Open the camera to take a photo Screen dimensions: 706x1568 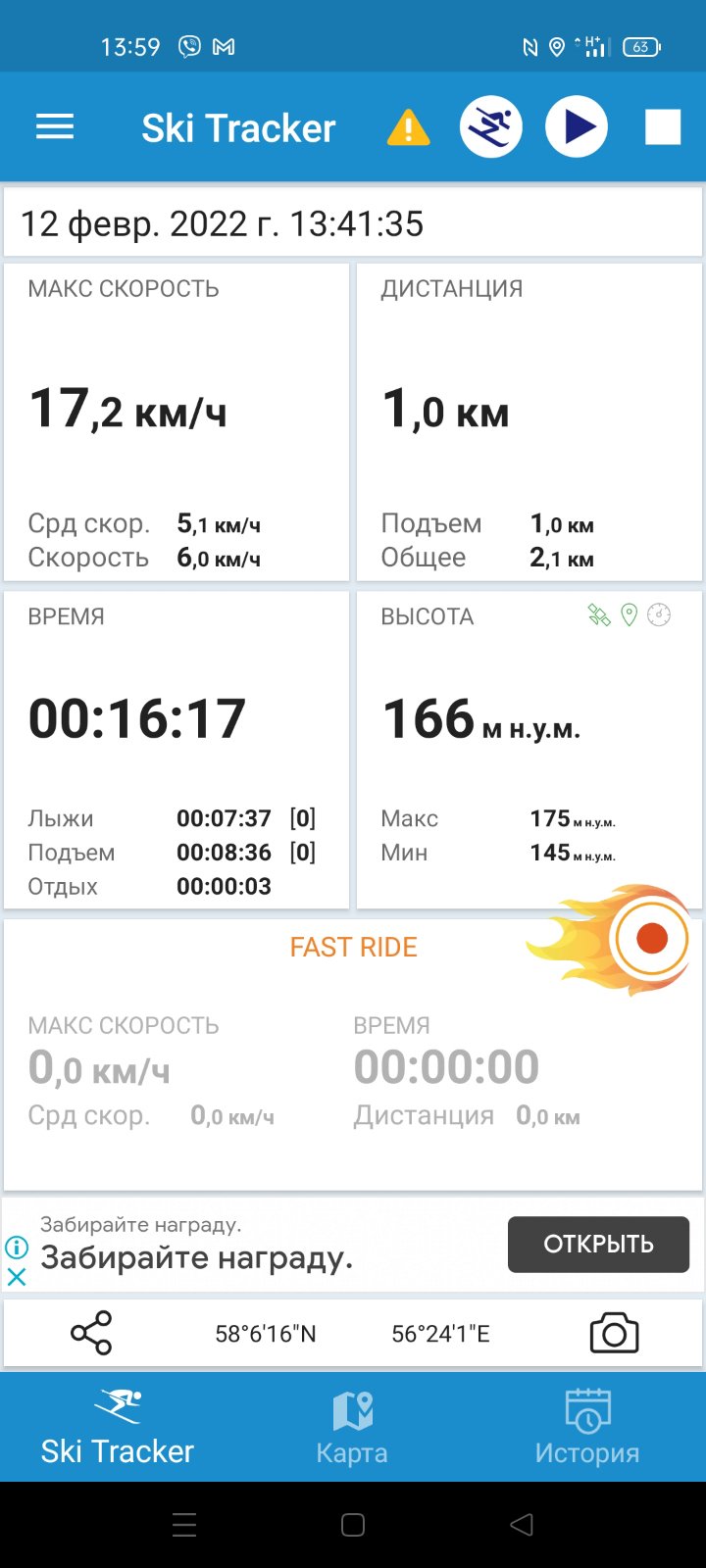[614, 1333]
